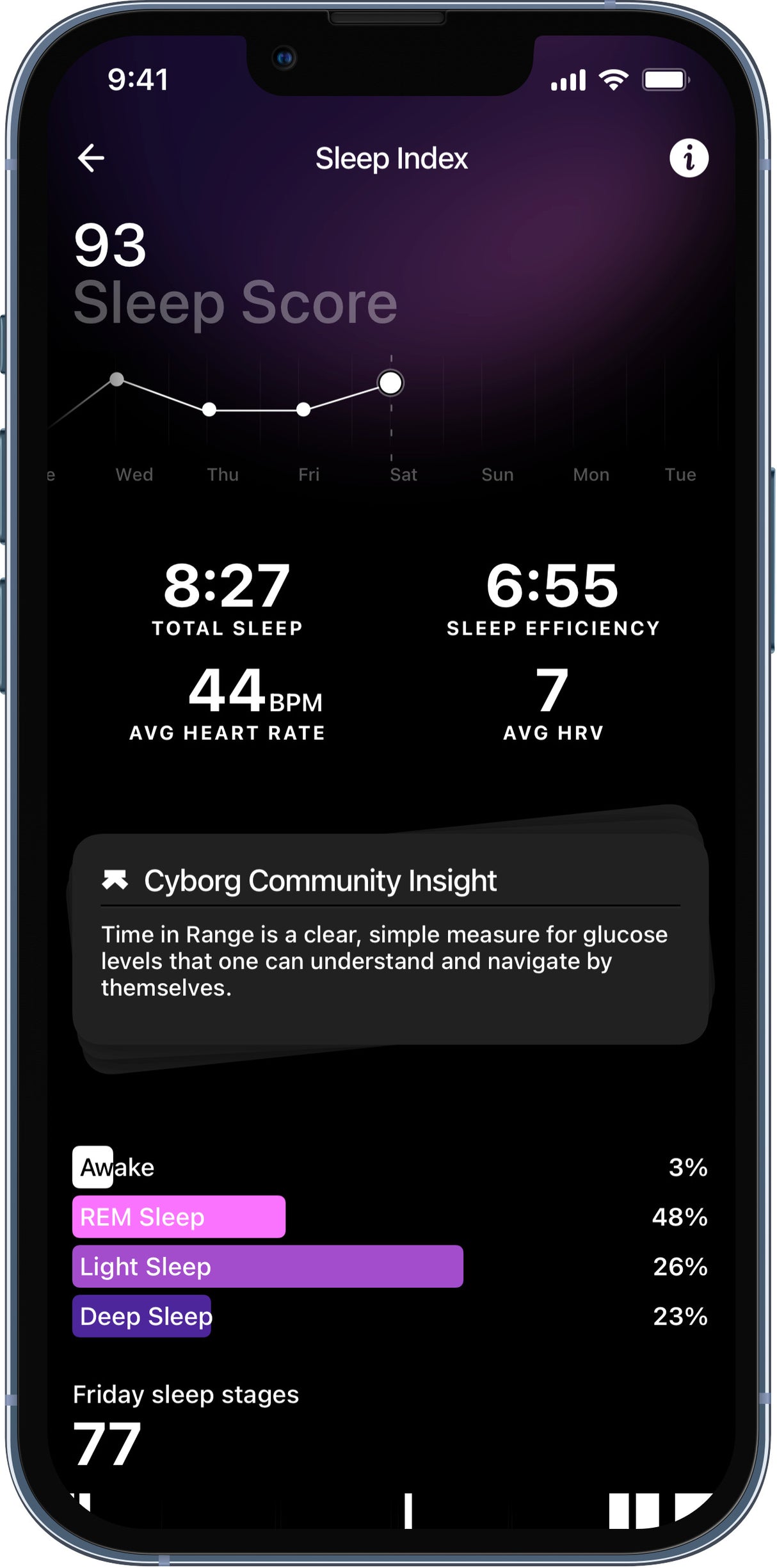Select the highlighted Saturday point on the chart
The height and width of the screenshot is (1568, 777).
[389, 382]
